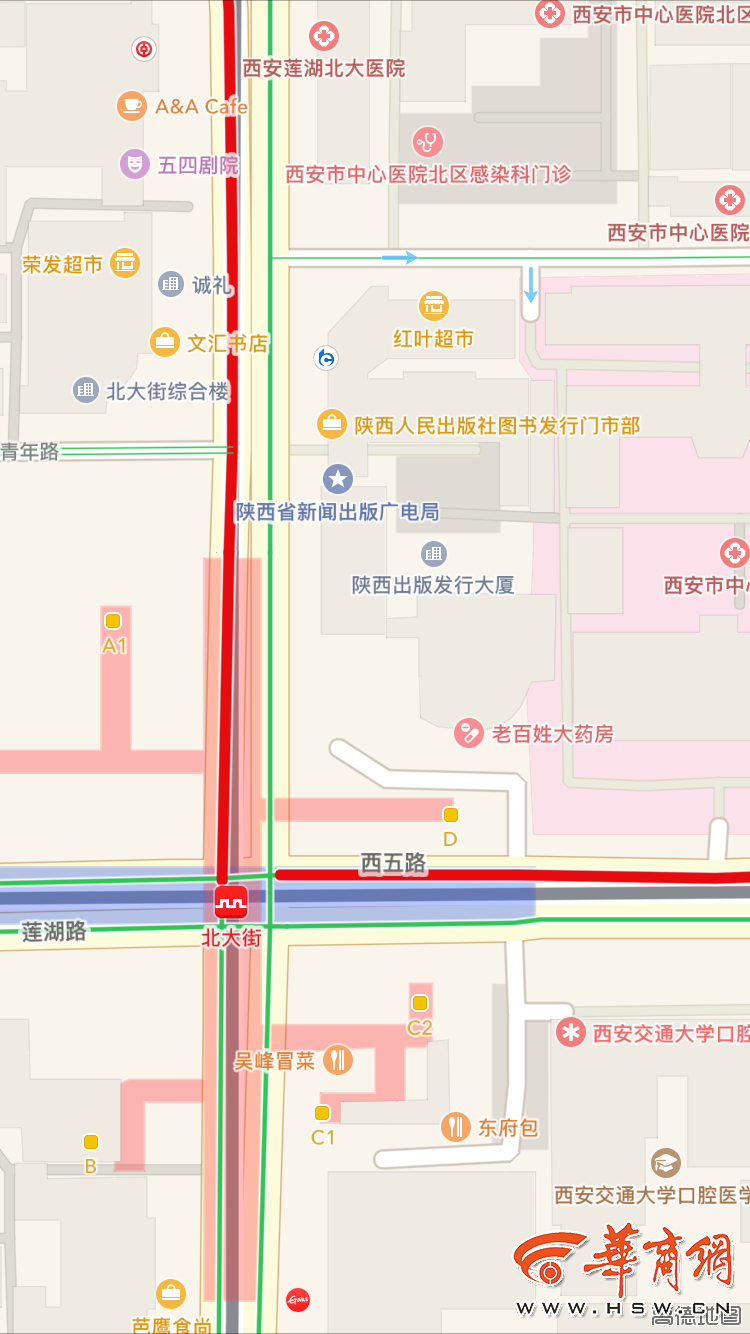Select metro exit A1 marker

(x=113, y=620)
